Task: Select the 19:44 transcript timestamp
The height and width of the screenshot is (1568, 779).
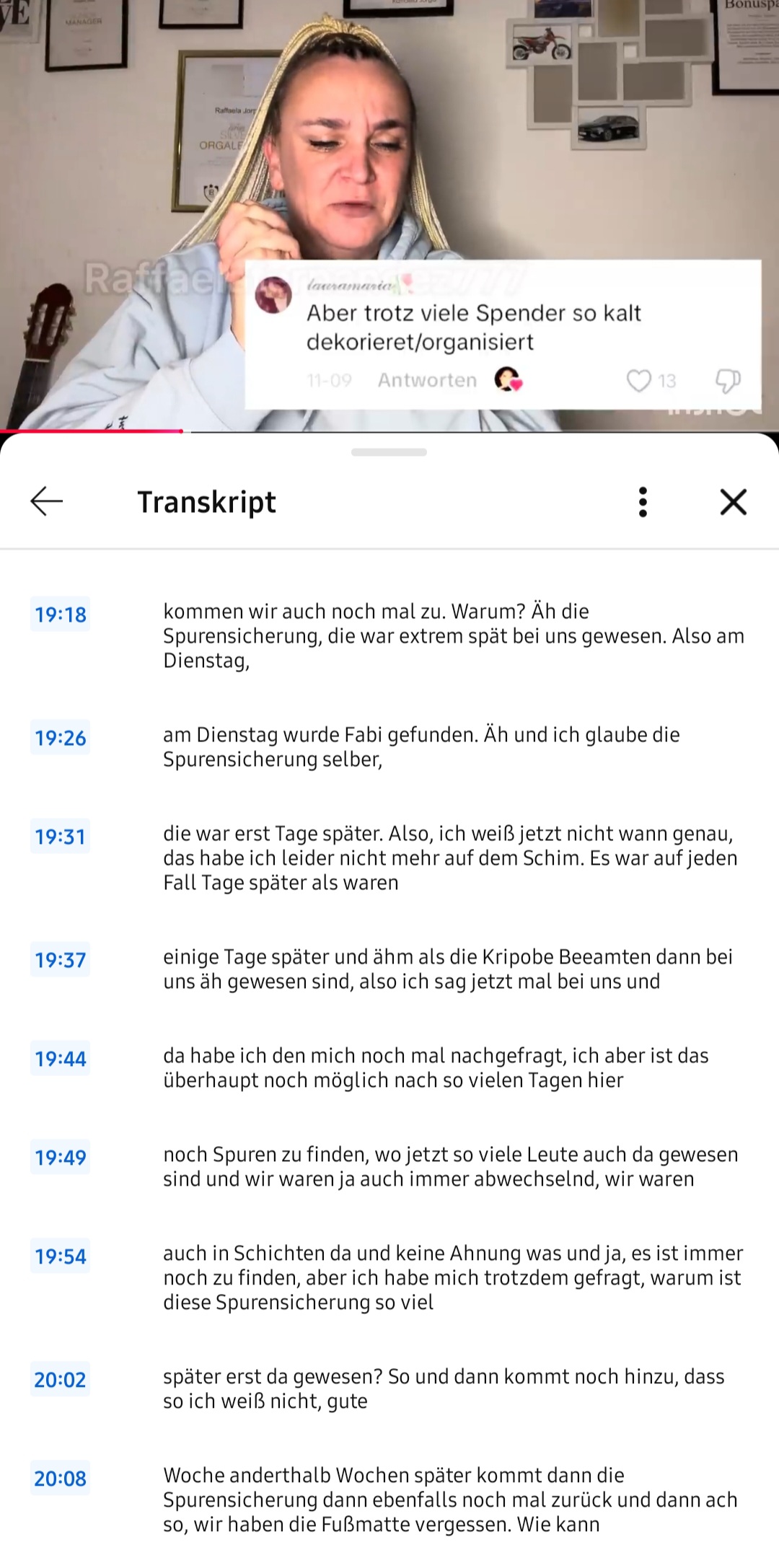Action: [x=61, y=1058]
